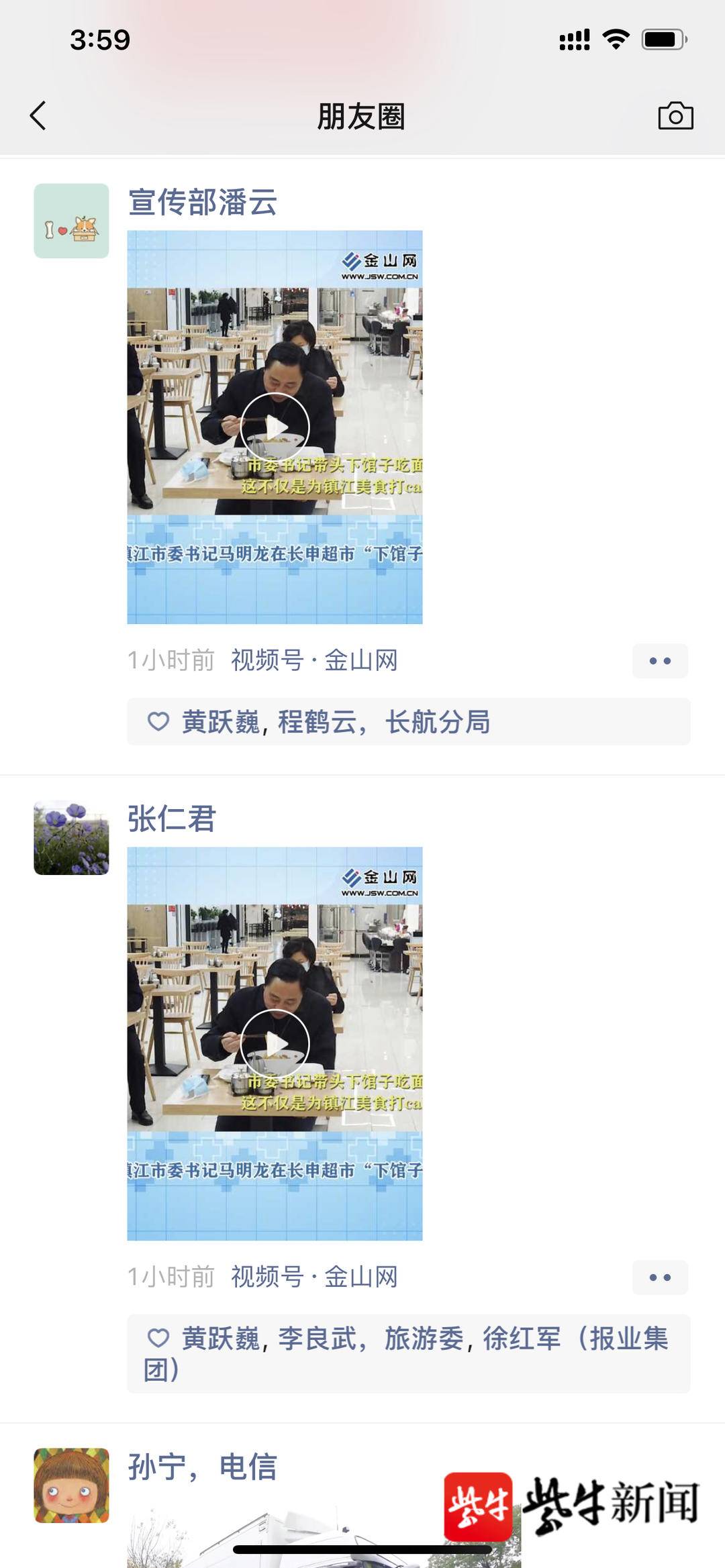Open 李良武 from the likes list
This screenshot has width=725, height=1568.
pyautogui.click(x=317, y=1339)
